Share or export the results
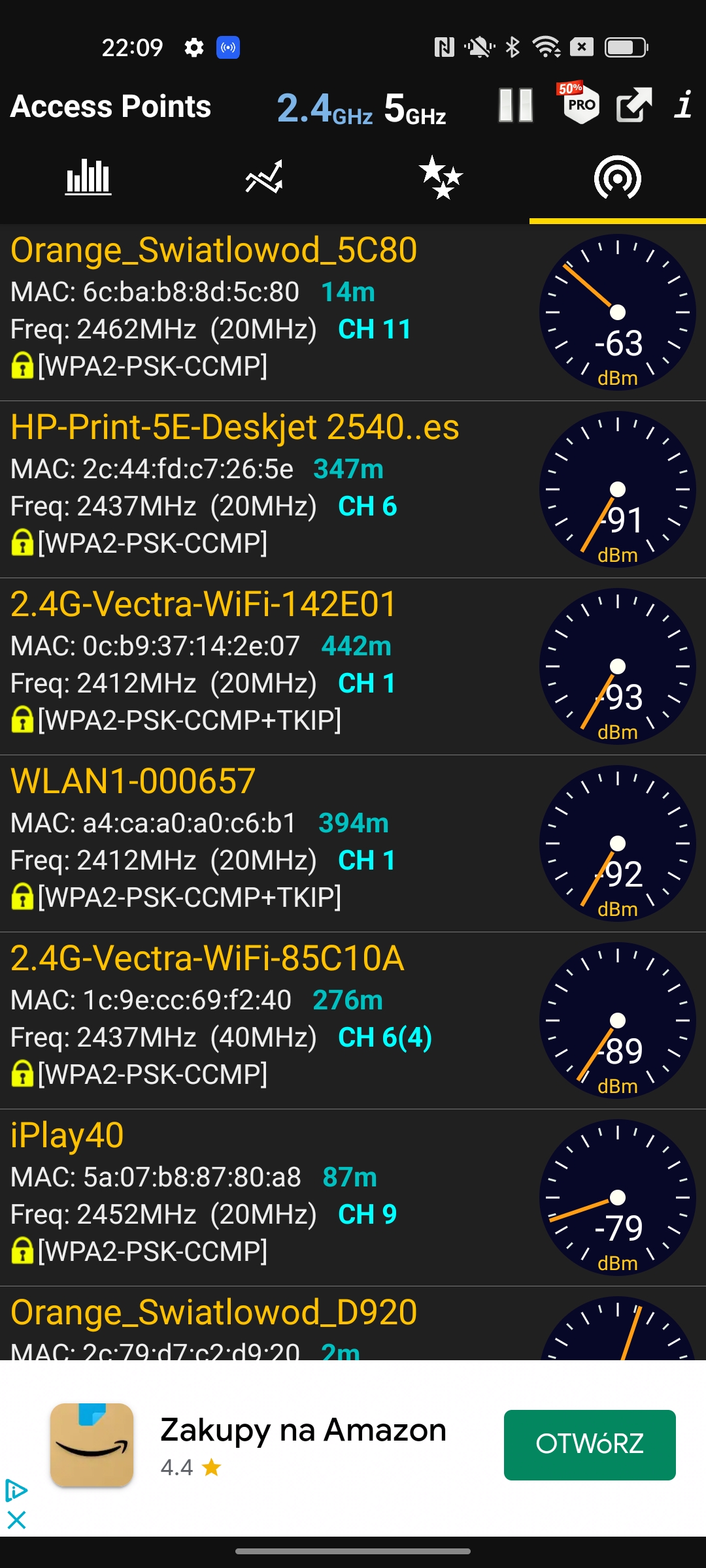The width and height of the screenshot is (706, 1568). click(634, 105)
